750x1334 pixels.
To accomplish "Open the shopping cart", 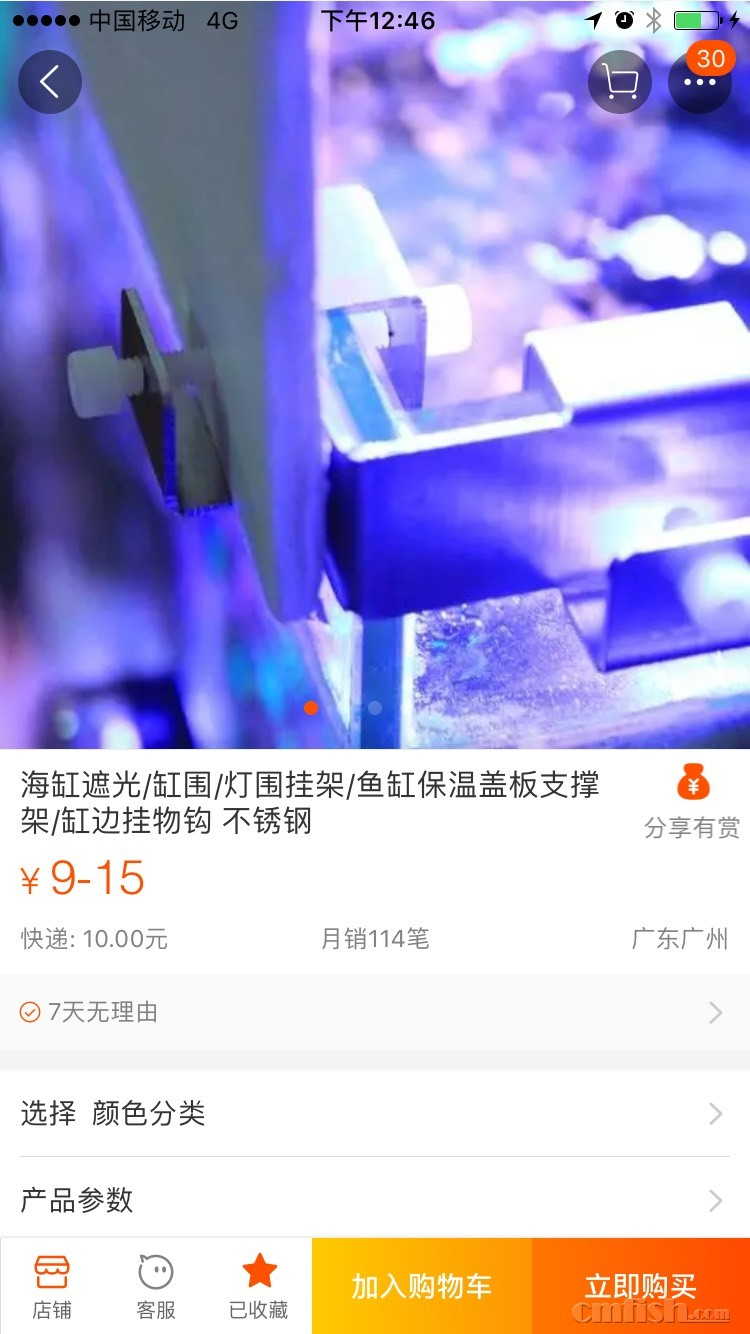I will [x=620, y=82].
